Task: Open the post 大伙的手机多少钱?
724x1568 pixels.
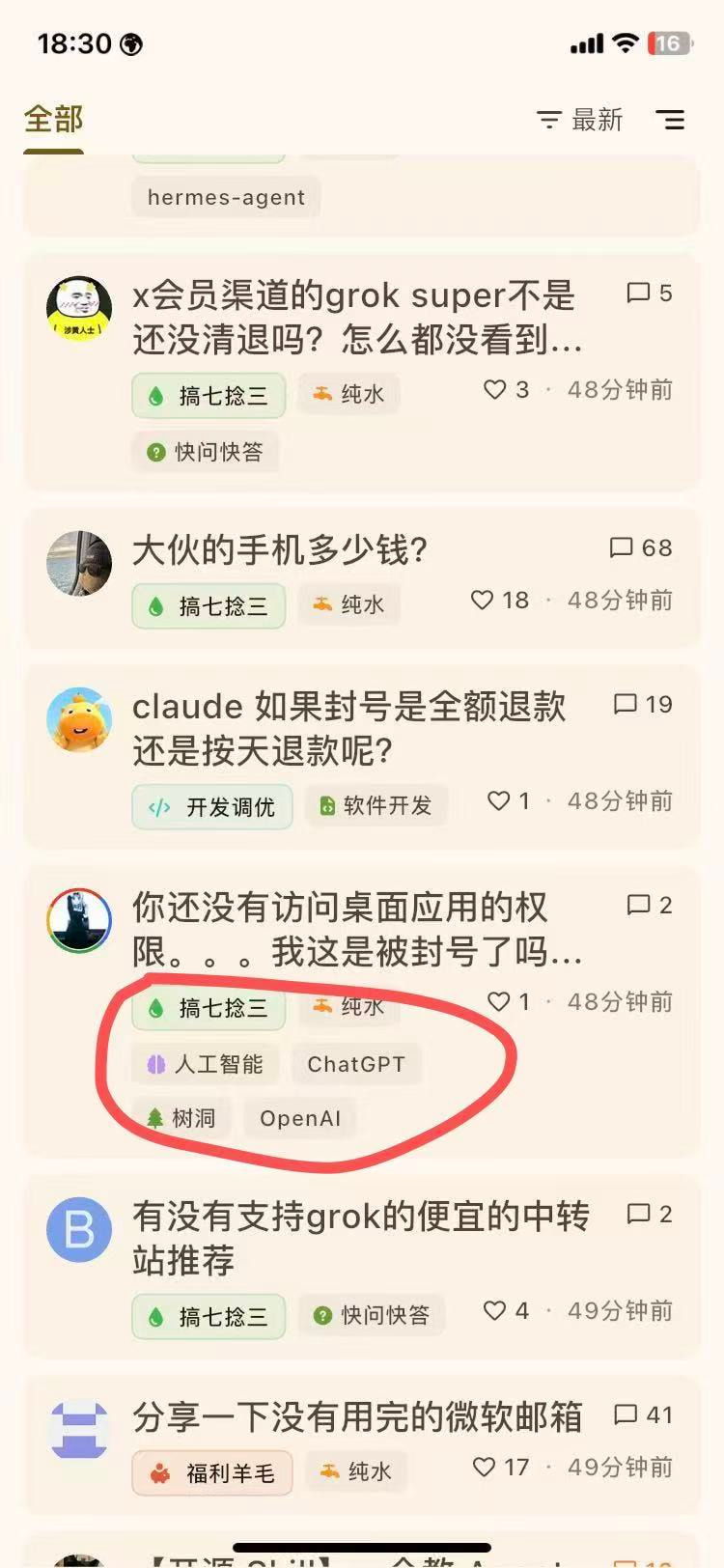Action: click(x=280, y=550)
